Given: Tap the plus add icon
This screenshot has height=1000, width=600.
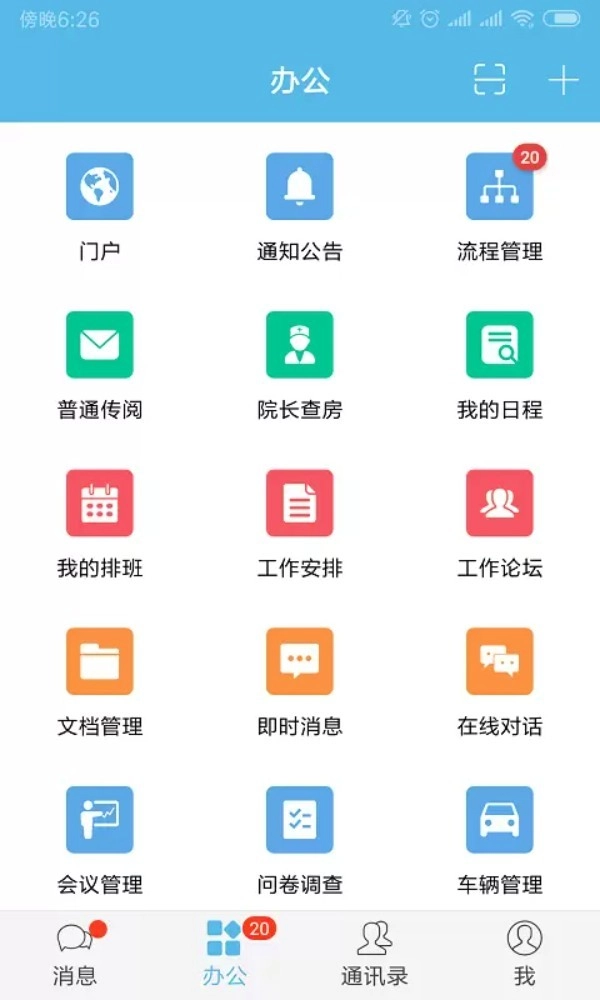Looking at the screenshot, I should click(x=563, y=80).
